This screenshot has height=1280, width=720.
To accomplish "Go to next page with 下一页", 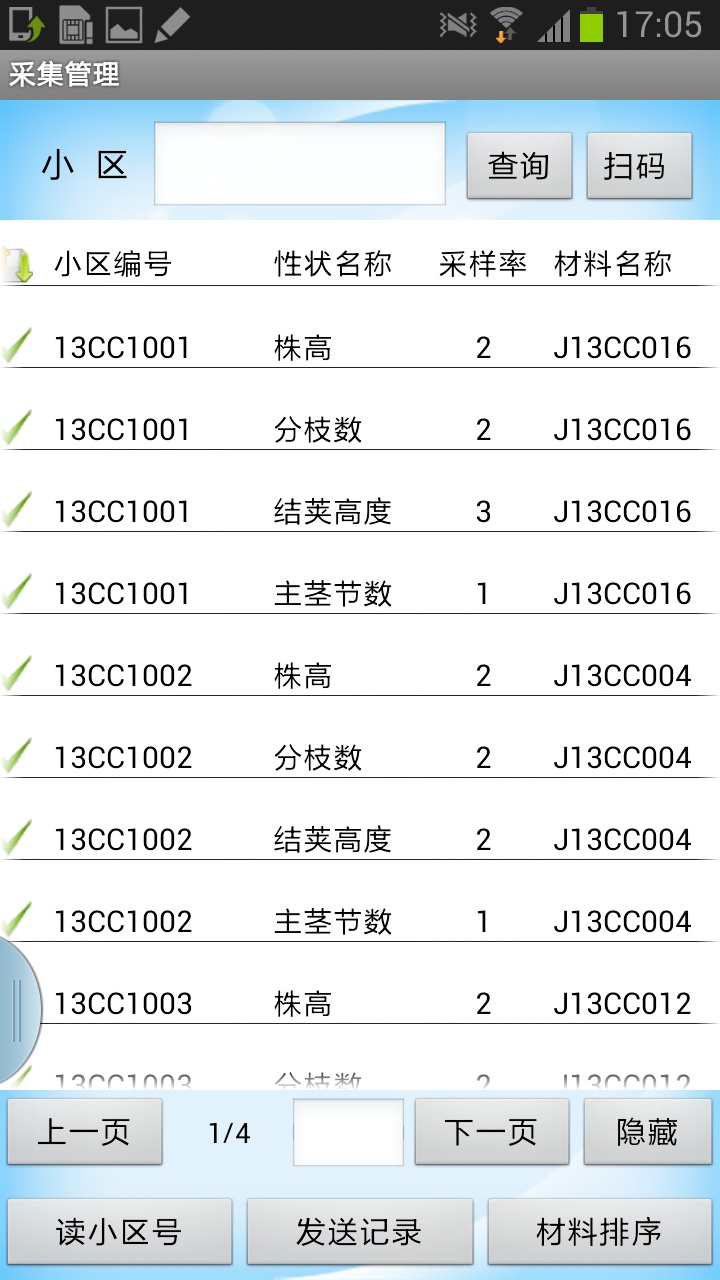I will tap(492, 1132).
